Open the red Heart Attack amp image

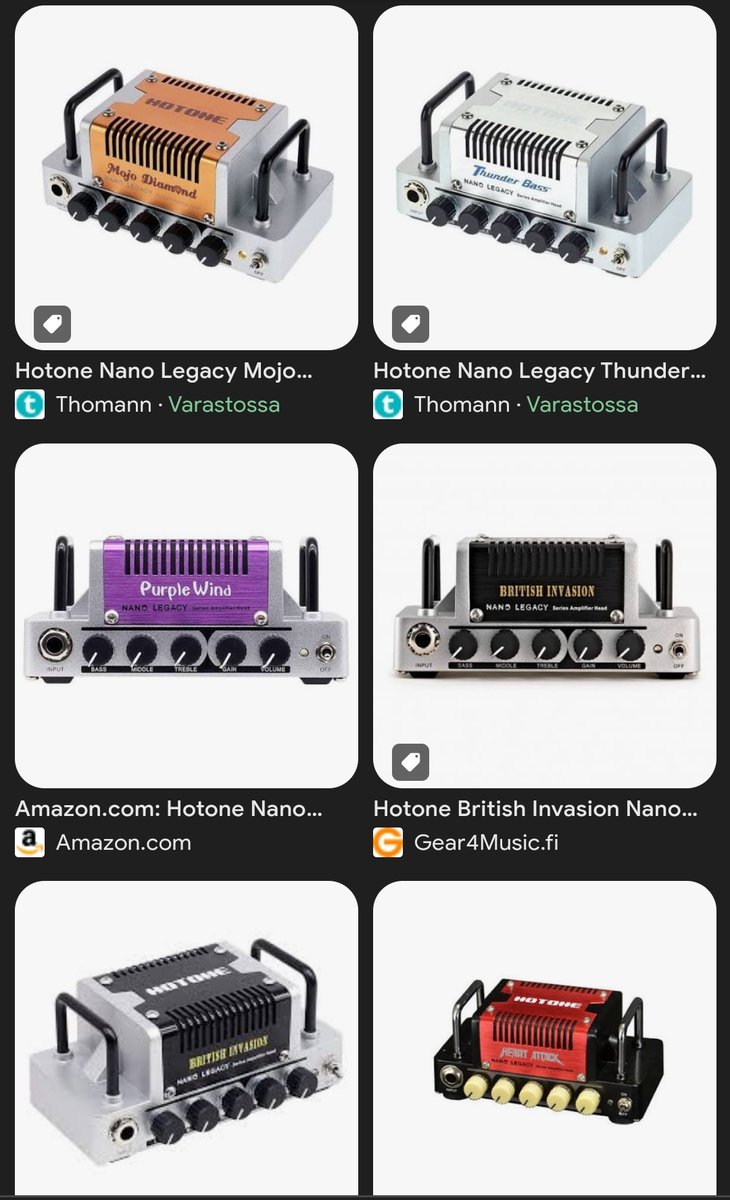point(544,1040)
